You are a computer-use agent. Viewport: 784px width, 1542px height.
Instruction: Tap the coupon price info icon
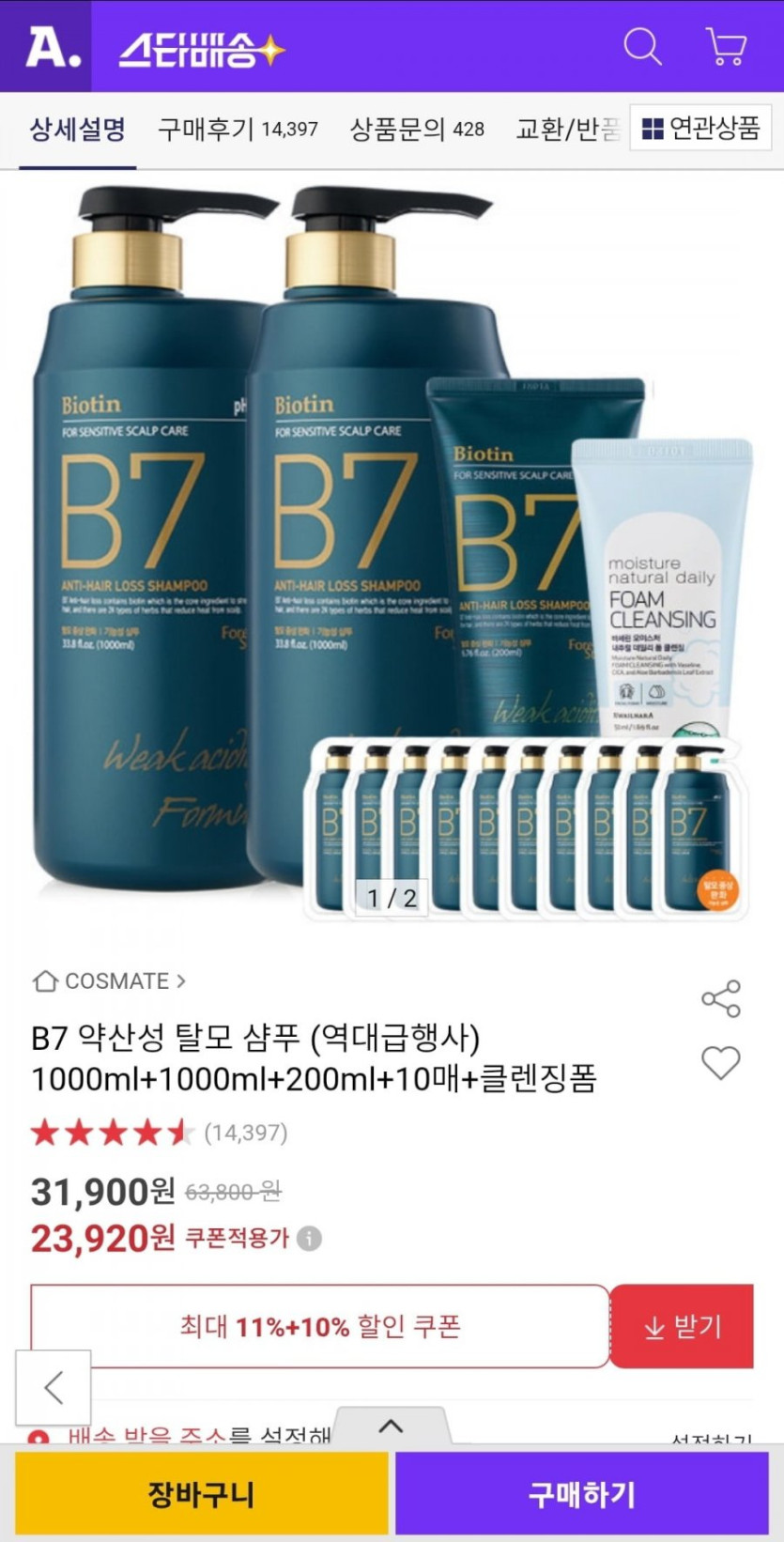pyautogui.click(x=309, y=1239)
